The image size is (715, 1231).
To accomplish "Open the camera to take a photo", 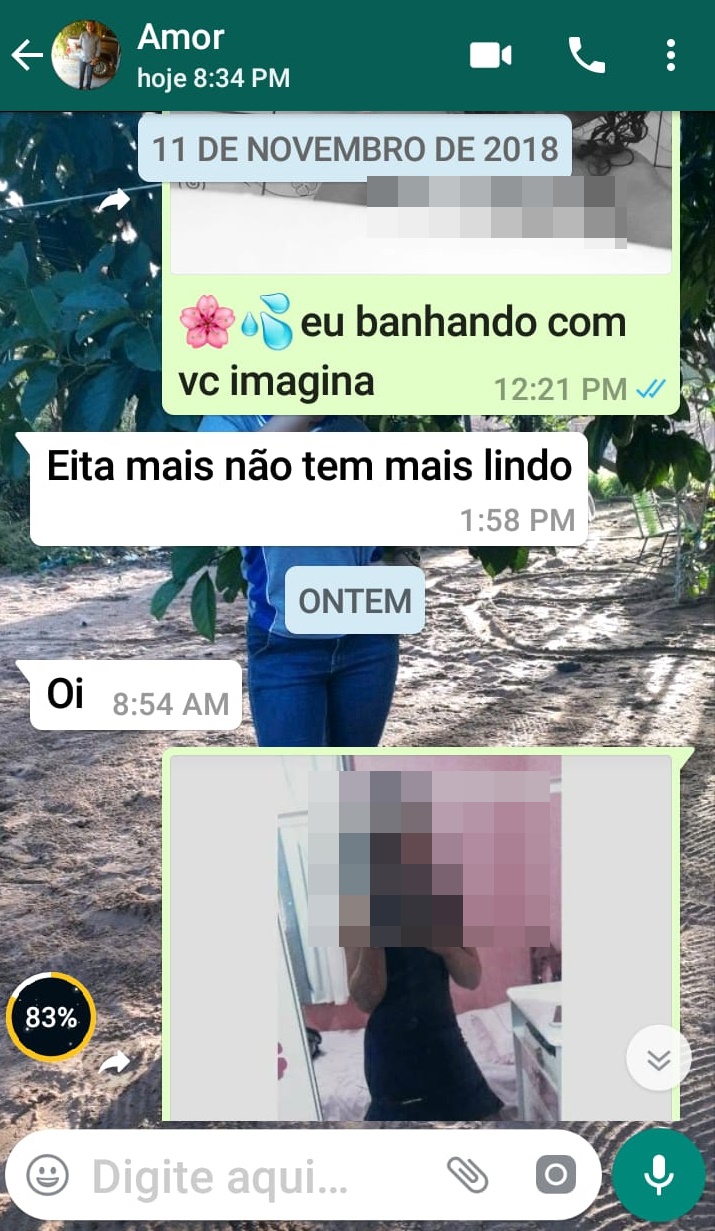I will coord(555,1176).
